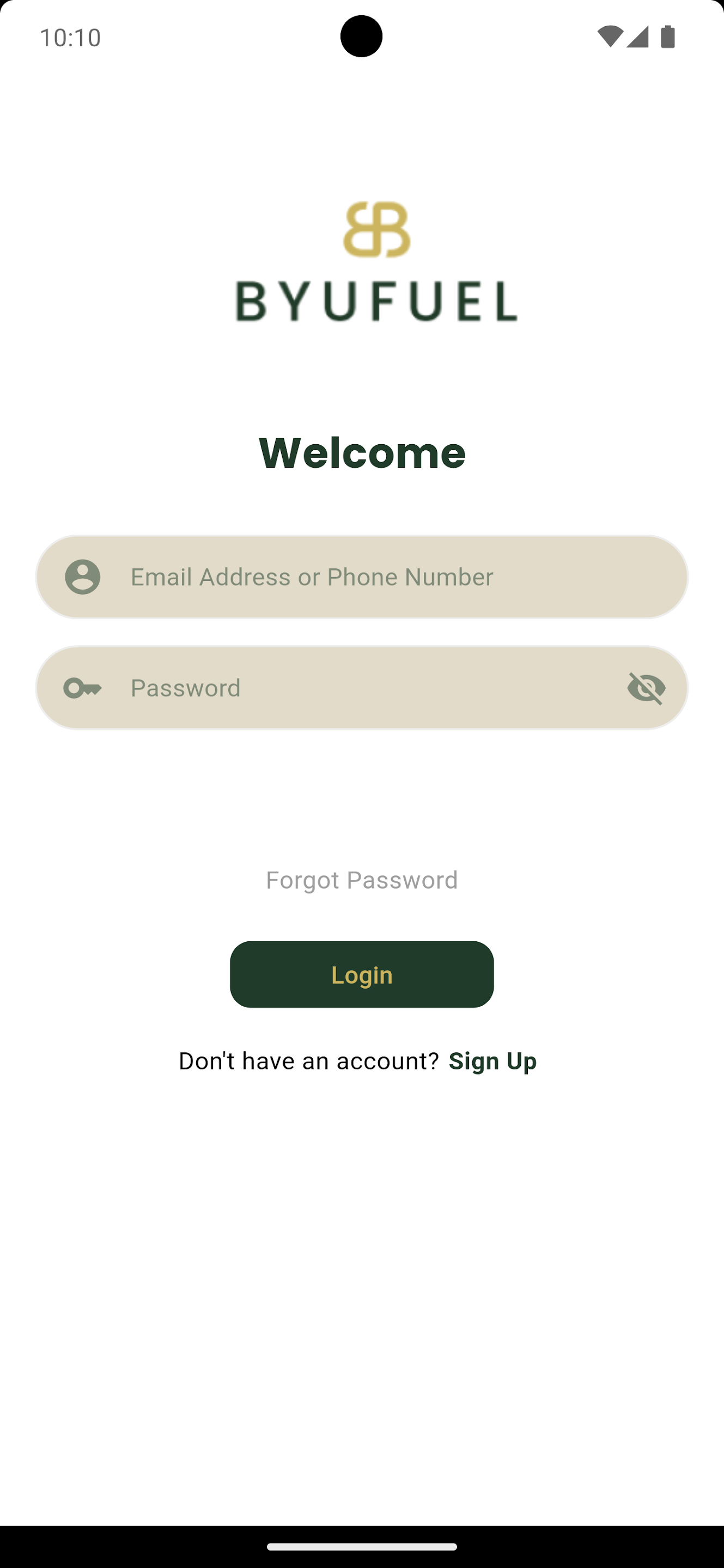Tap the Email Address or Phone Number field
The image size is (724, 1568).
(x=362, y=577)
